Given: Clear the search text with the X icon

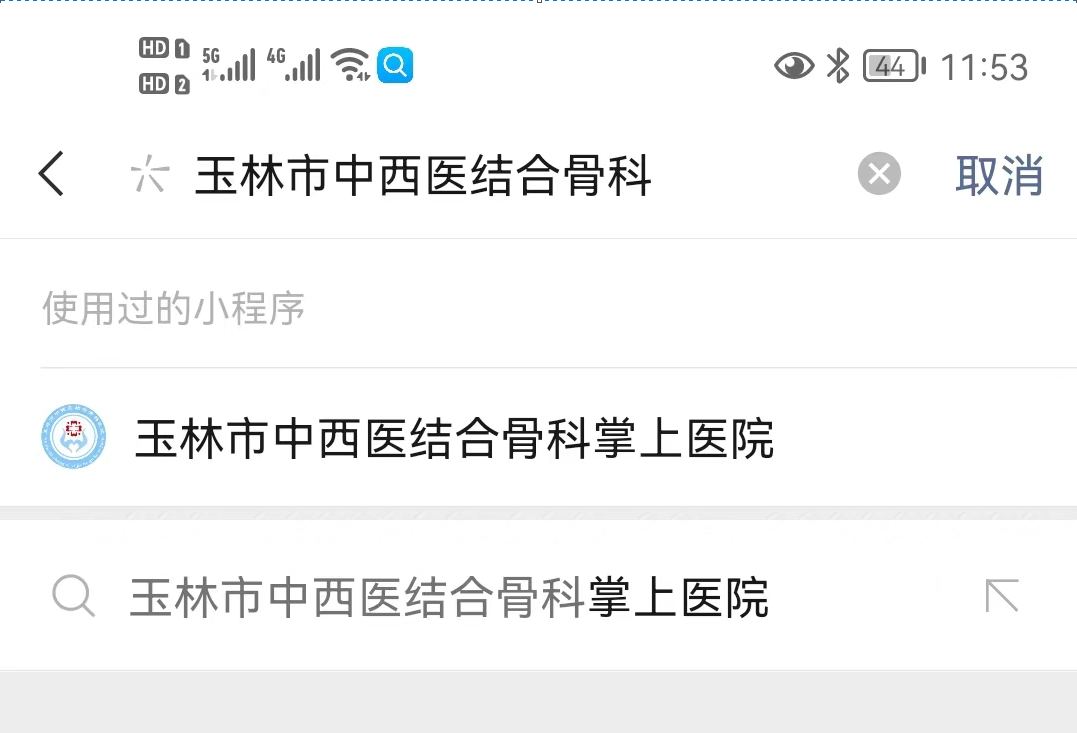Looking at the screenshot, I should (x=879, y=175).
